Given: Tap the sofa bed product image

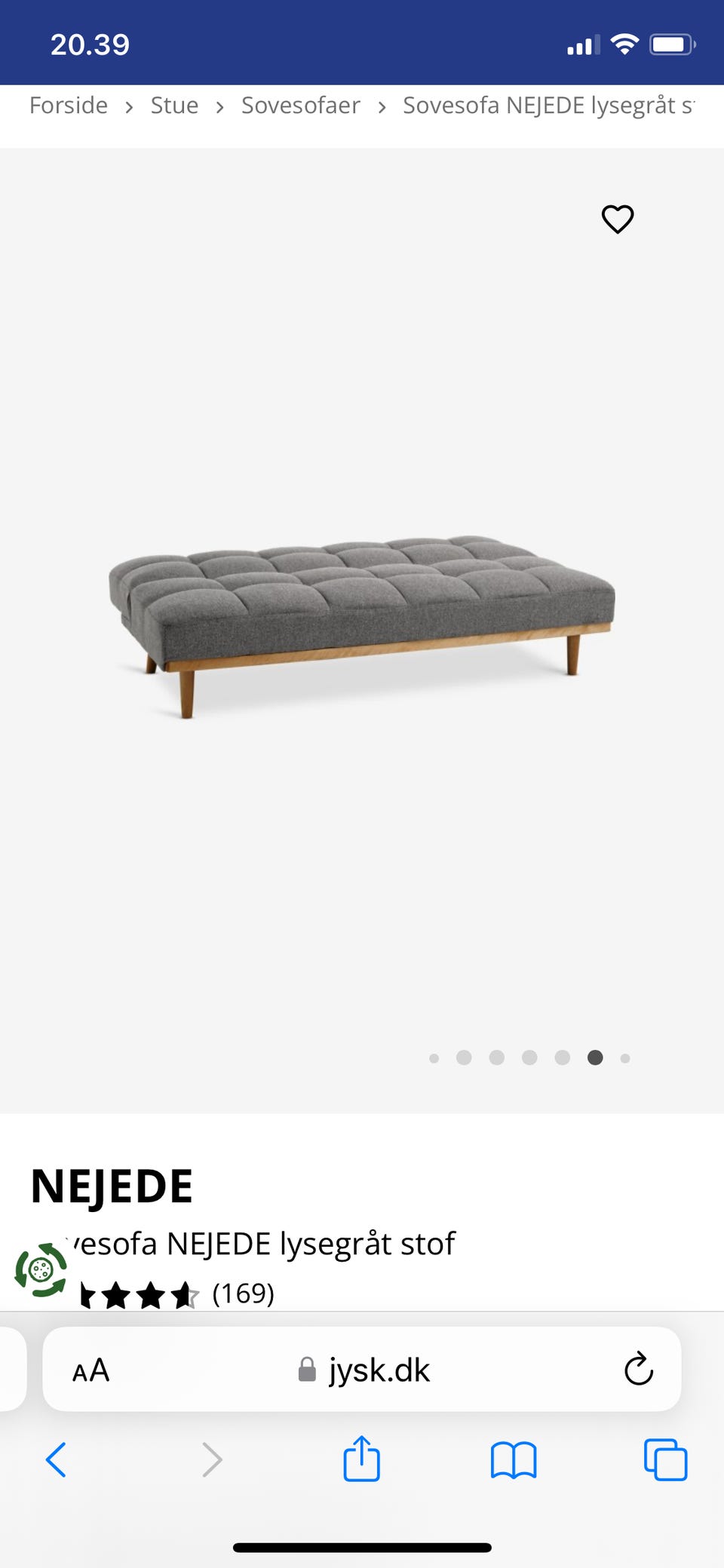Looking at the screenshot, I should tap(362, 626).
